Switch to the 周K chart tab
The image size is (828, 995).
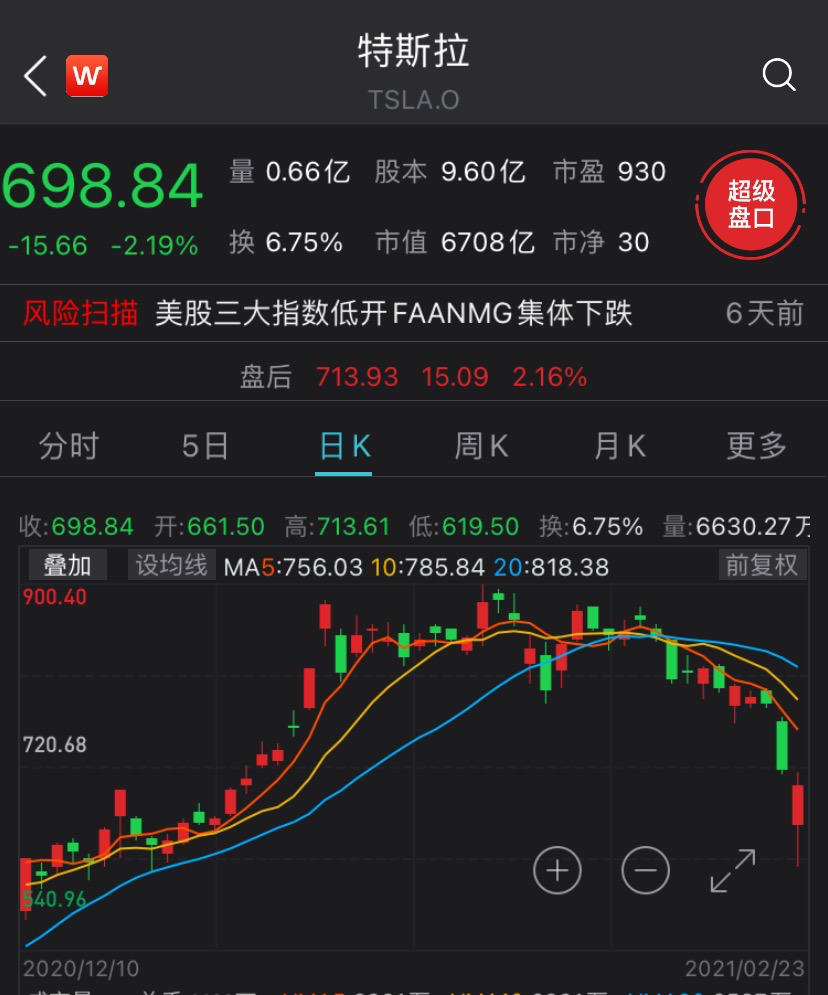pos(481,446)
